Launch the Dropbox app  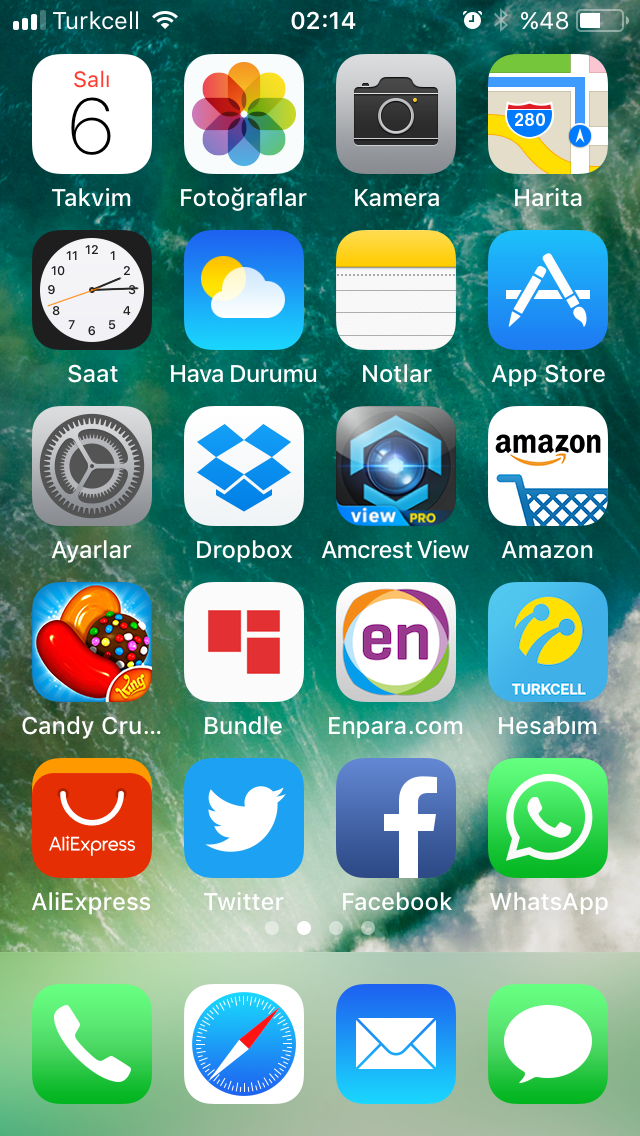pyautogui.click(x=244, y=466)
